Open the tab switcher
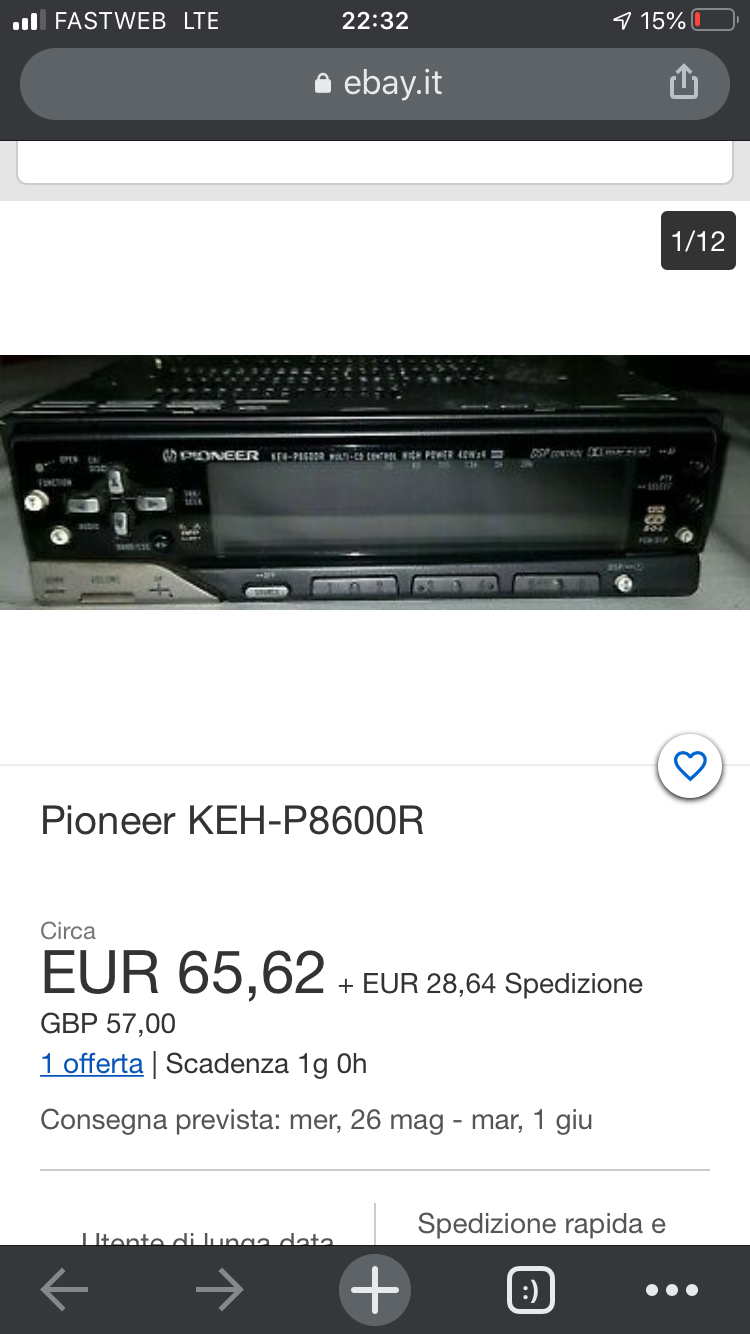This screenshot has width=750, height=1334. pyautogui.click(x=531, y=1291)
